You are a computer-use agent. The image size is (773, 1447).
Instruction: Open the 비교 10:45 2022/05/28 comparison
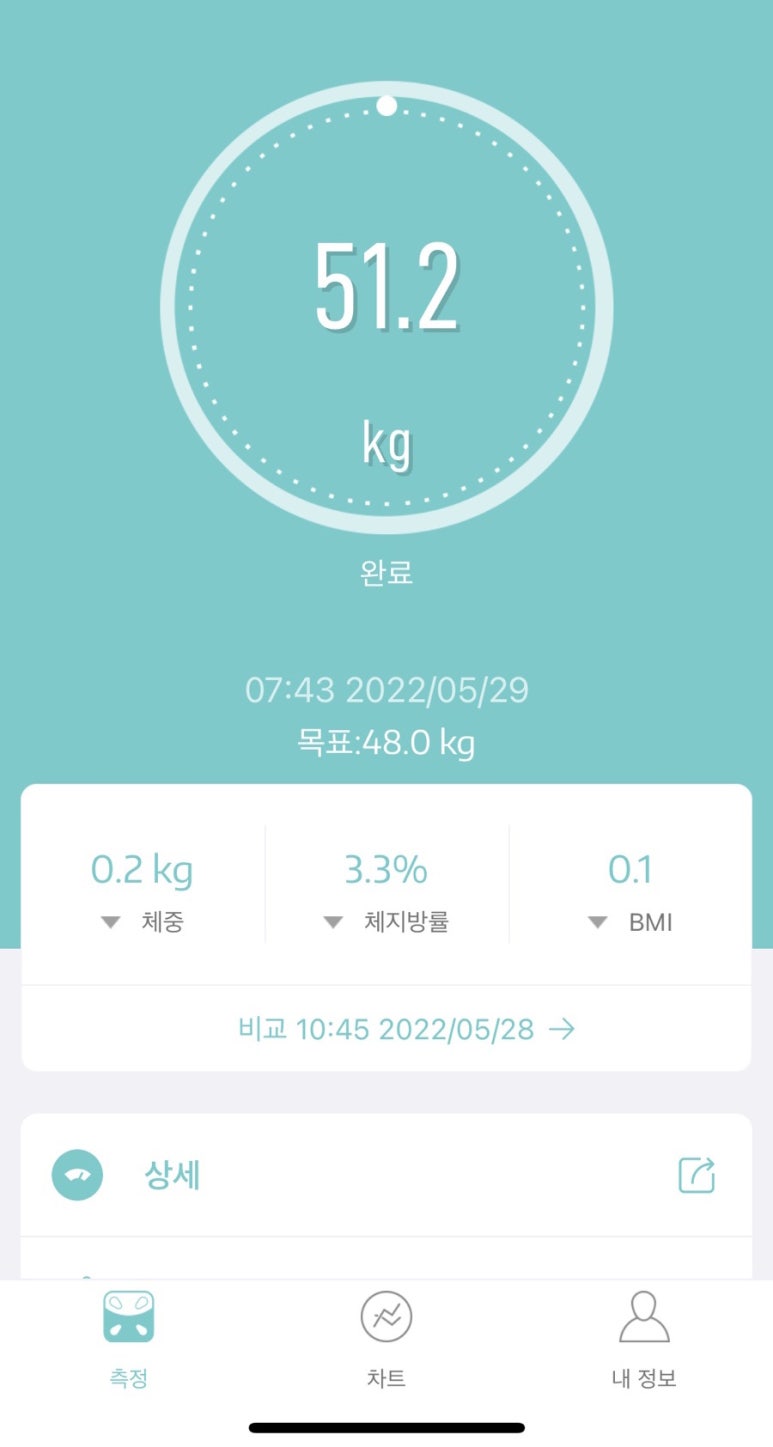(x=406, y=1029)
